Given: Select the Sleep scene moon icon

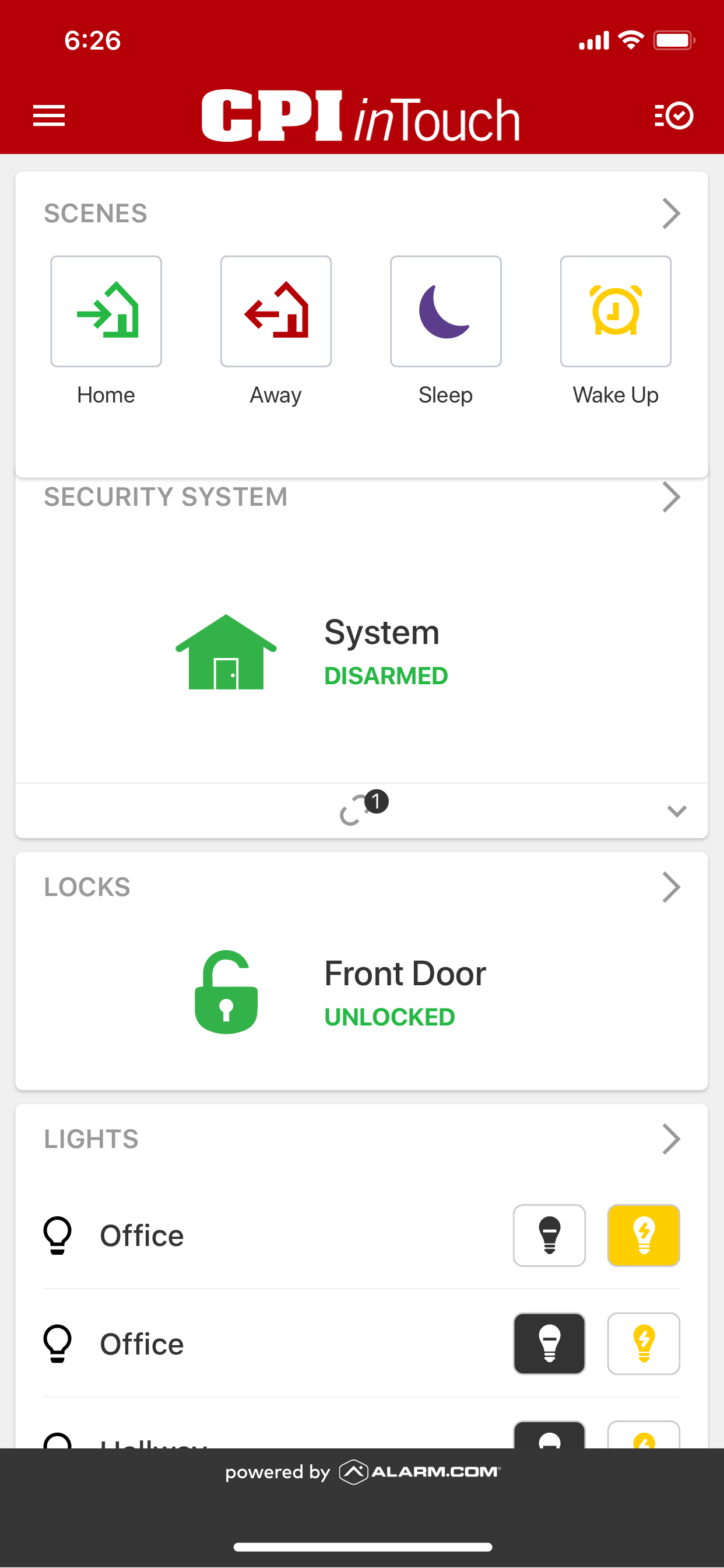Looking at the screenshot, I should pyautogui.click(x=446, y=311).
